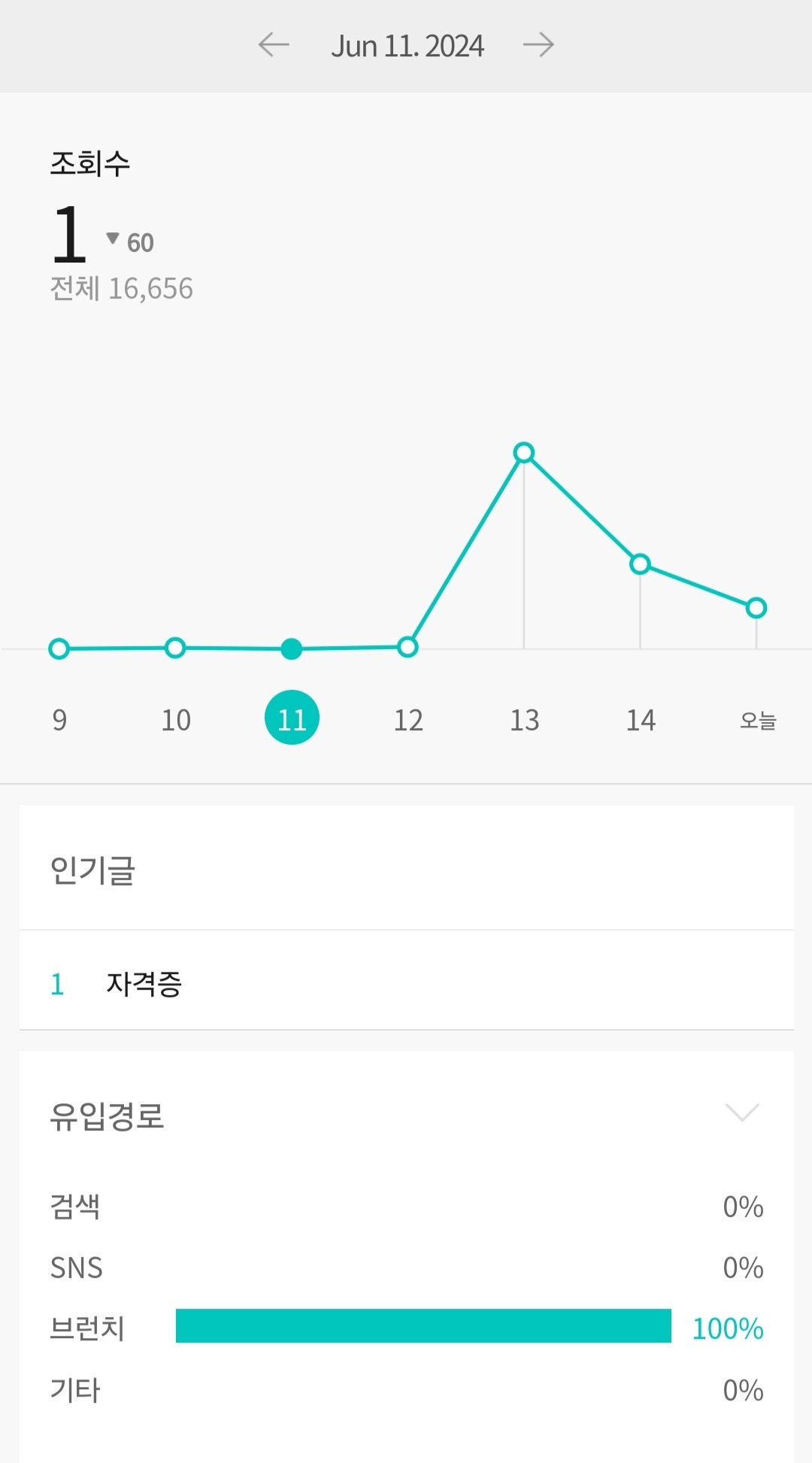Select day 14 on the chart

[x=641, y=720]
